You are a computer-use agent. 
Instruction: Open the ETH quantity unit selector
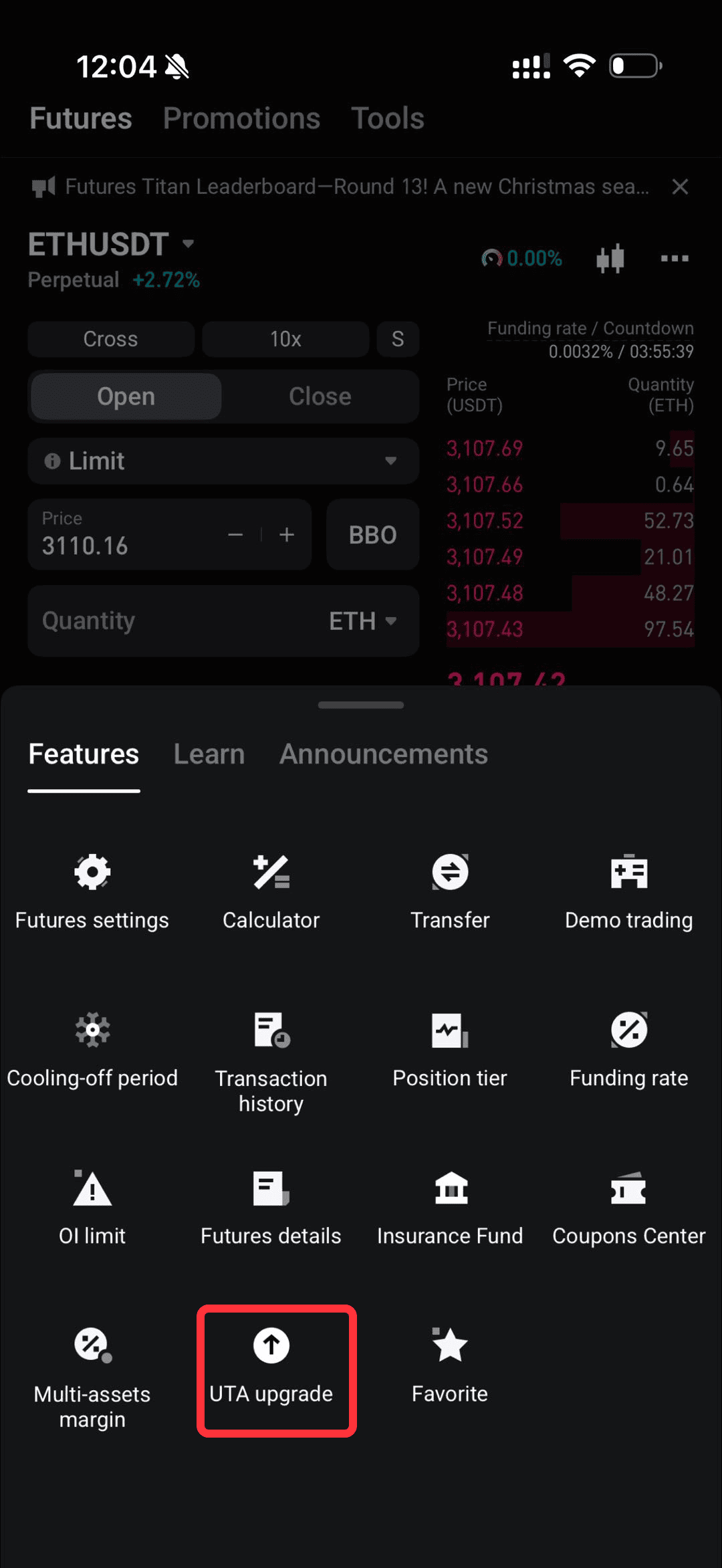click(361, 621)
